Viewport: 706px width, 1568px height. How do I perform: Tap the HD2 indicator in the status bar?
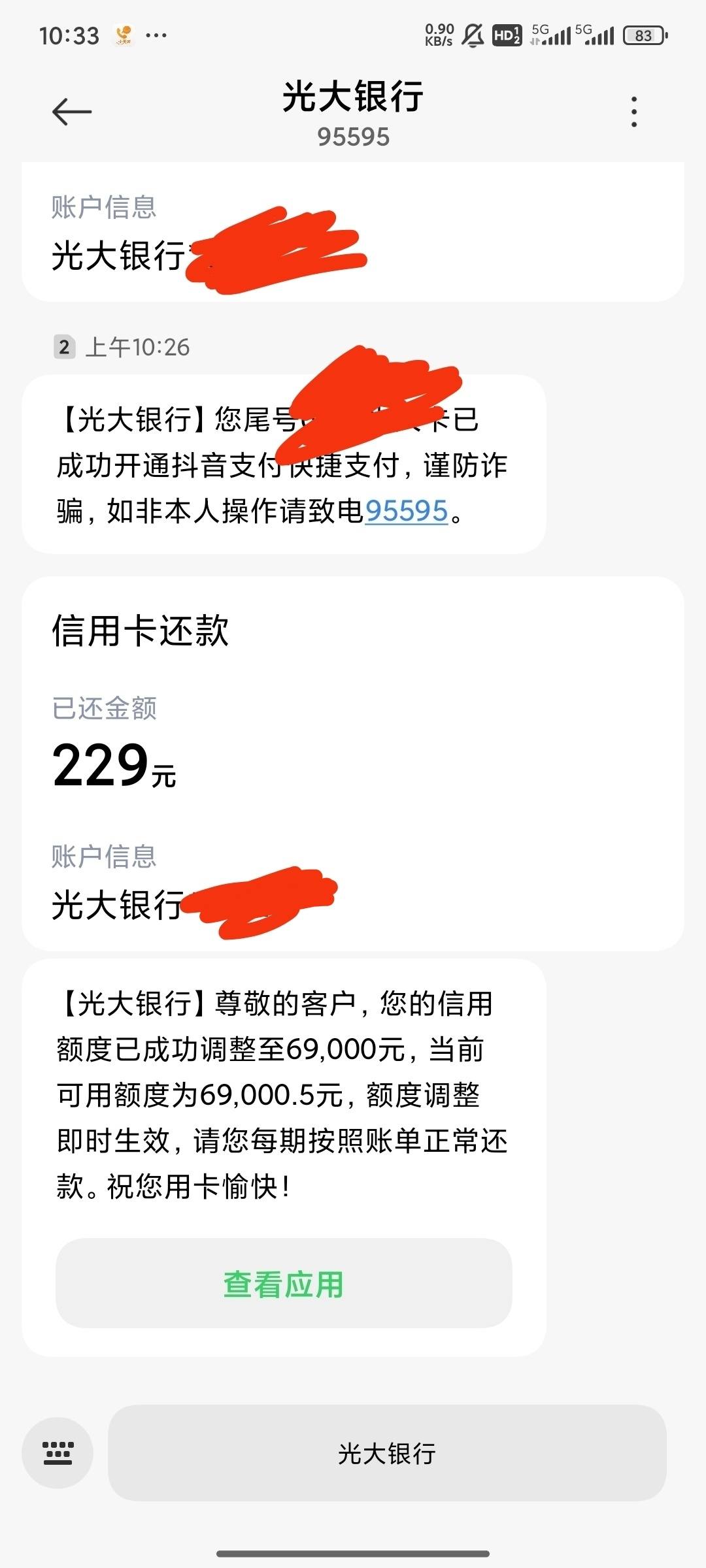(507, 36)
